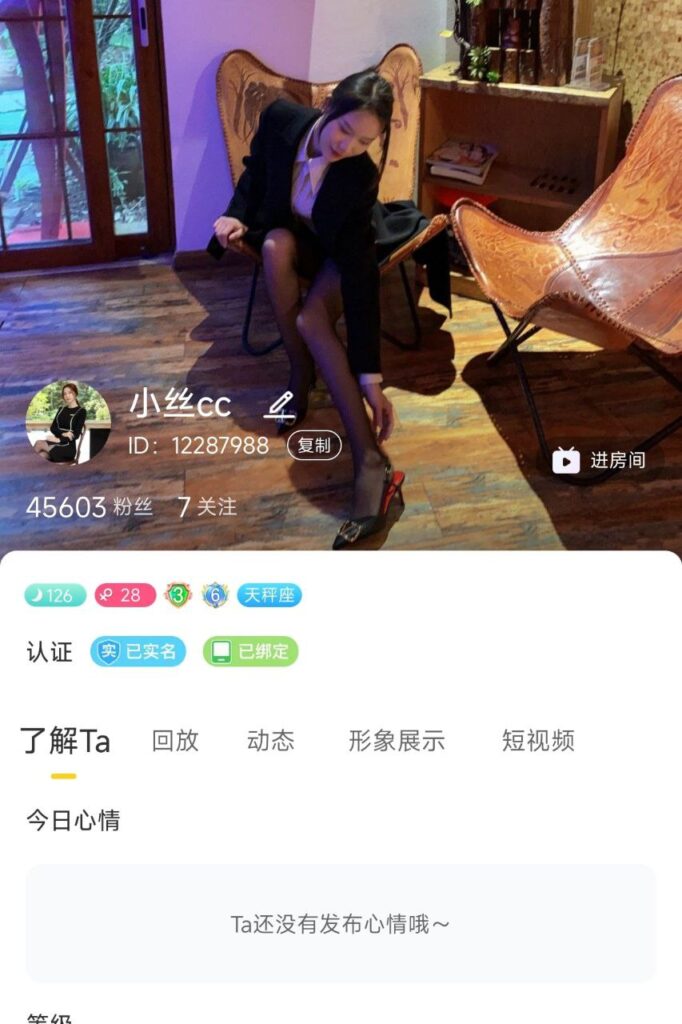Open the profile avatar picture
The height and width of the screenshot is (1024, 682).
coord(68,423)
